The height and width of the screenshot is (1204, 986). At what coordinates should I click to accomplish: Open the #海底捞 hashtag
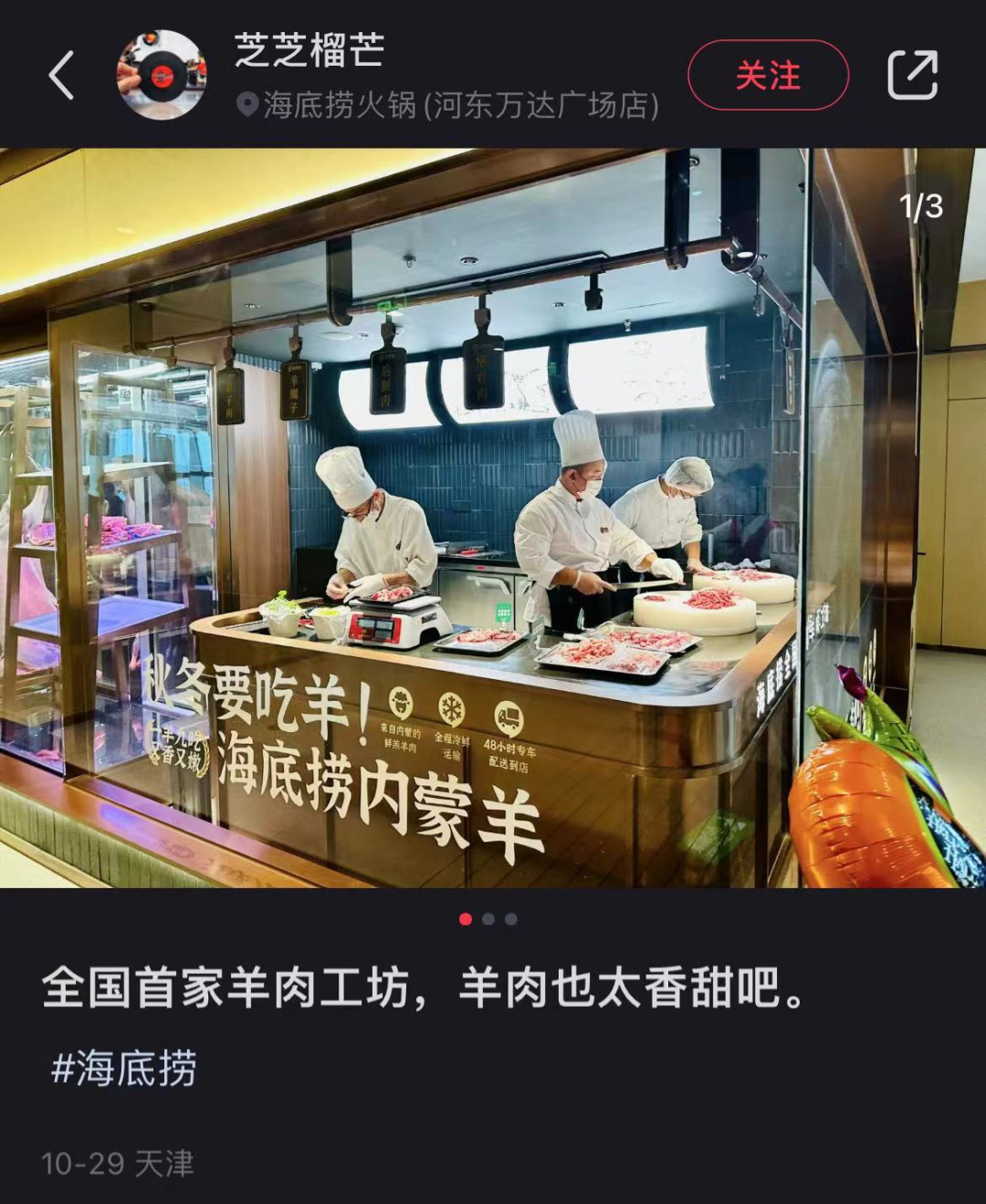pyautogui.click(x=124, y=1068)
